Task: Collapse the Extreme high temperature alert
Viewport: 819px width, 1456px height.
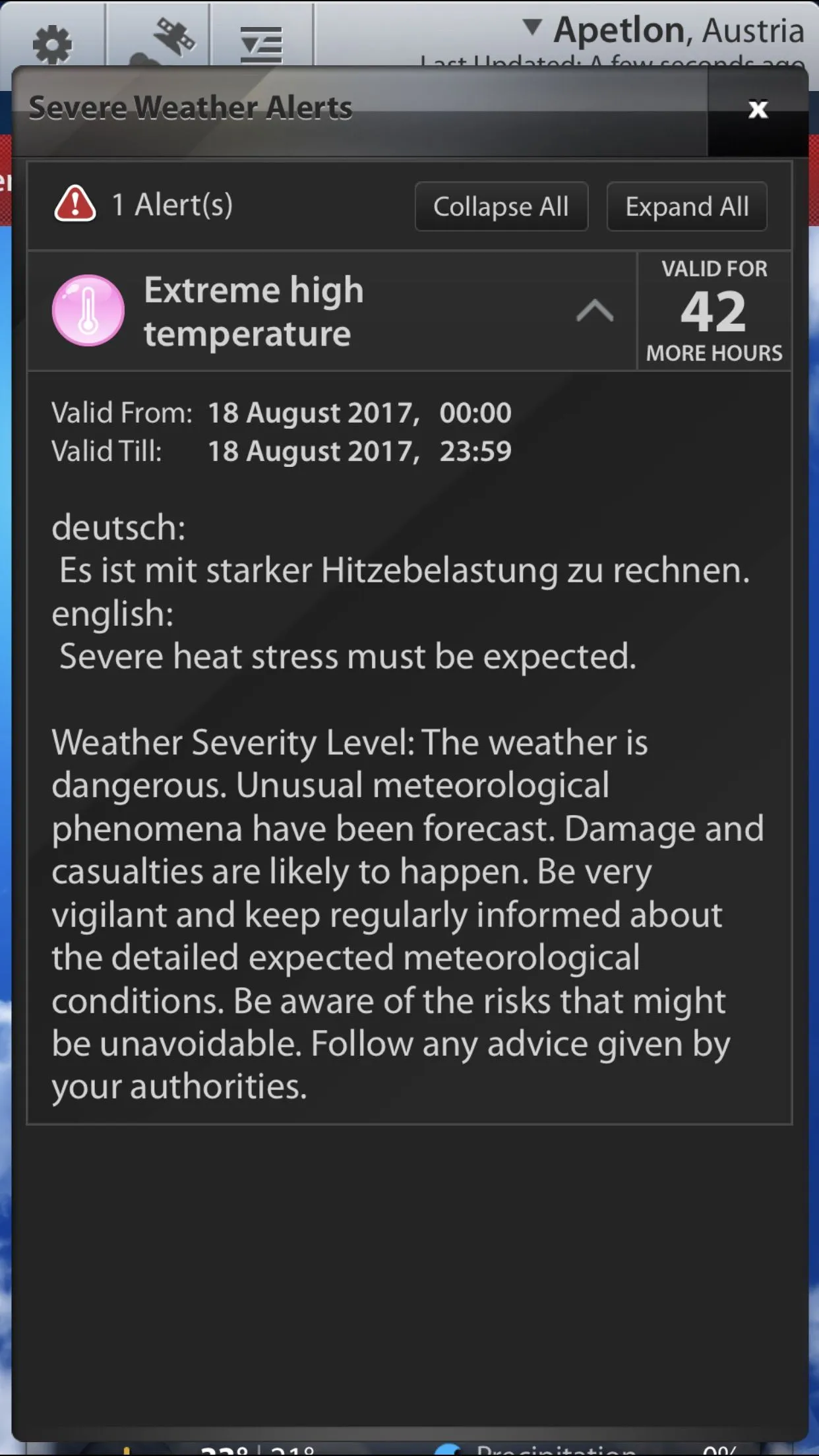Action: click(x=595, y=311)
